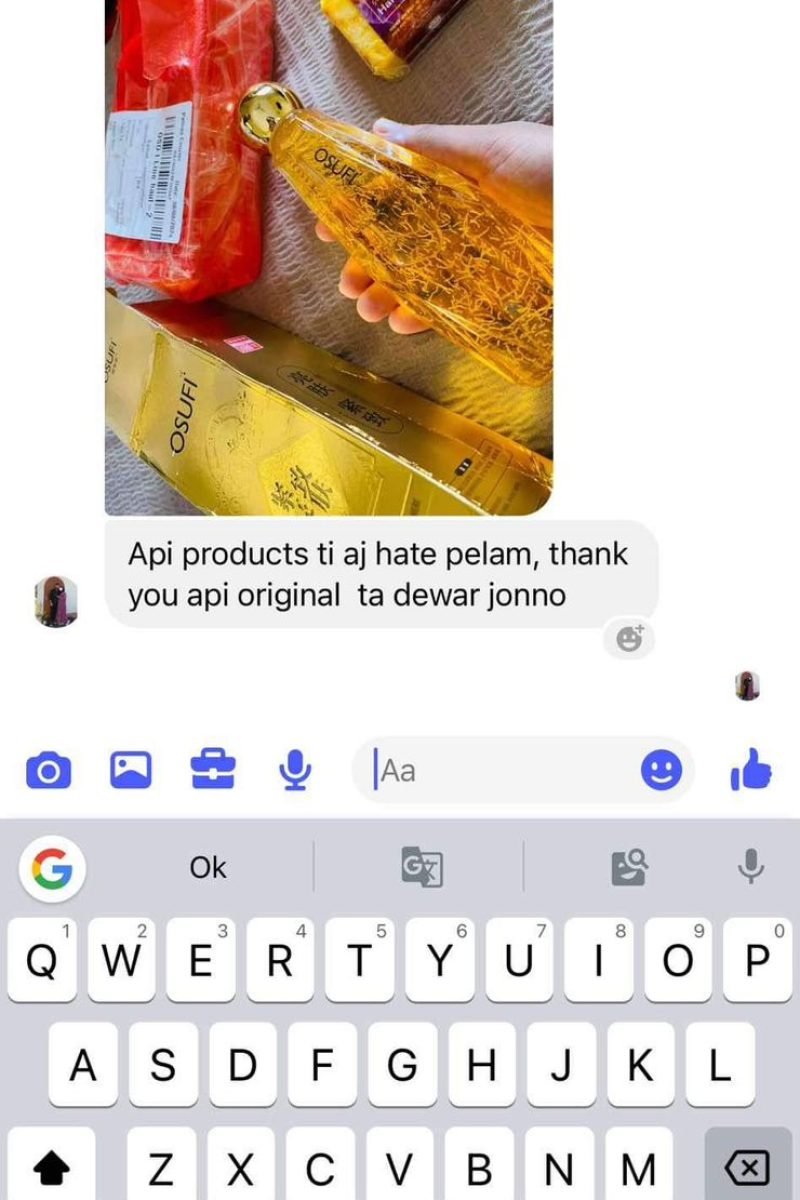Select the 'Ok' word suggestion
Image resolution: width=800 pixels, height=1200 pixels.
click(x=207, y=868)
